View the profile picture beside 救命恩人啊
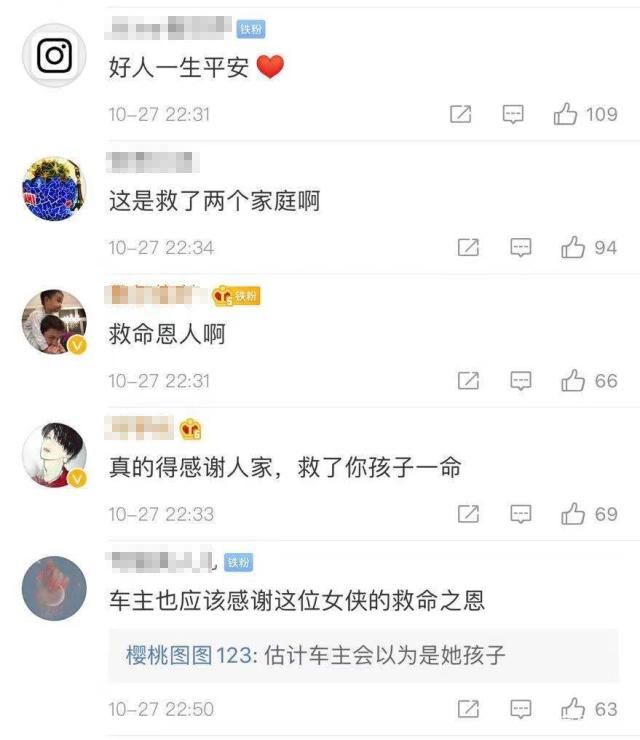 tap(54, 321)
